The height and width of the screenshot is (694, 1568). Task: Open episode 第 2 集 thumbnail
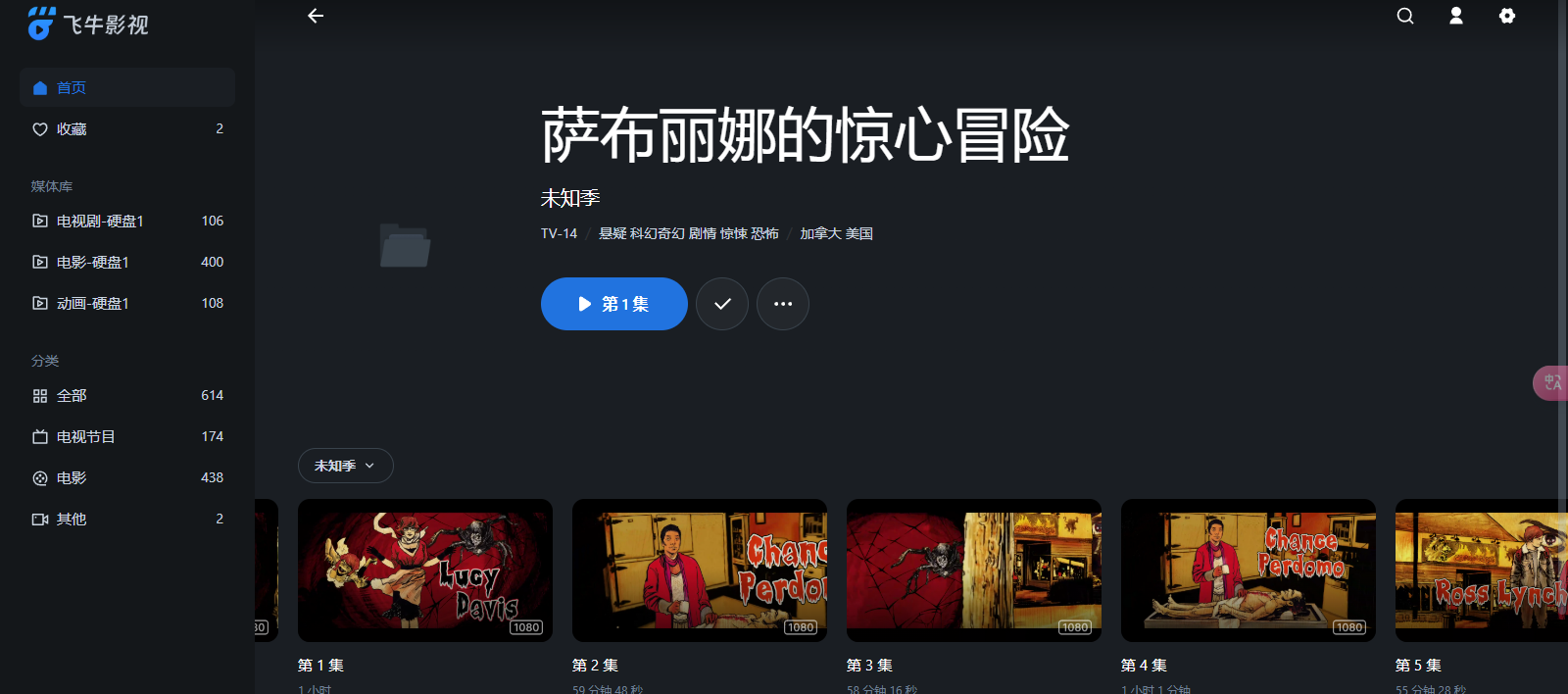pyautogui.click(x=699, y=570)
